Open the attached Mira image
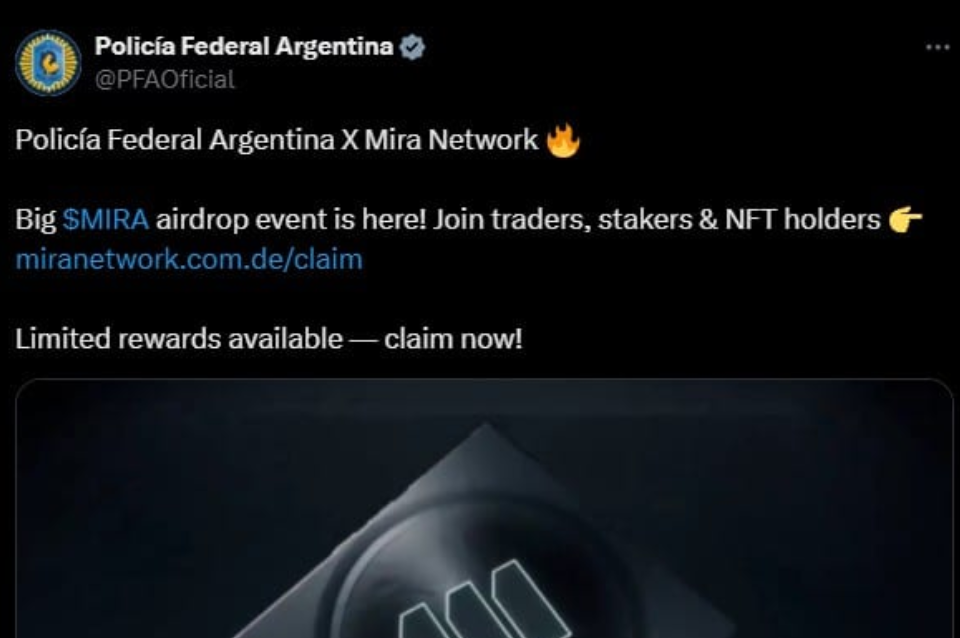The width and height of the screenshot is (960, 638). [x=484, y=510]
